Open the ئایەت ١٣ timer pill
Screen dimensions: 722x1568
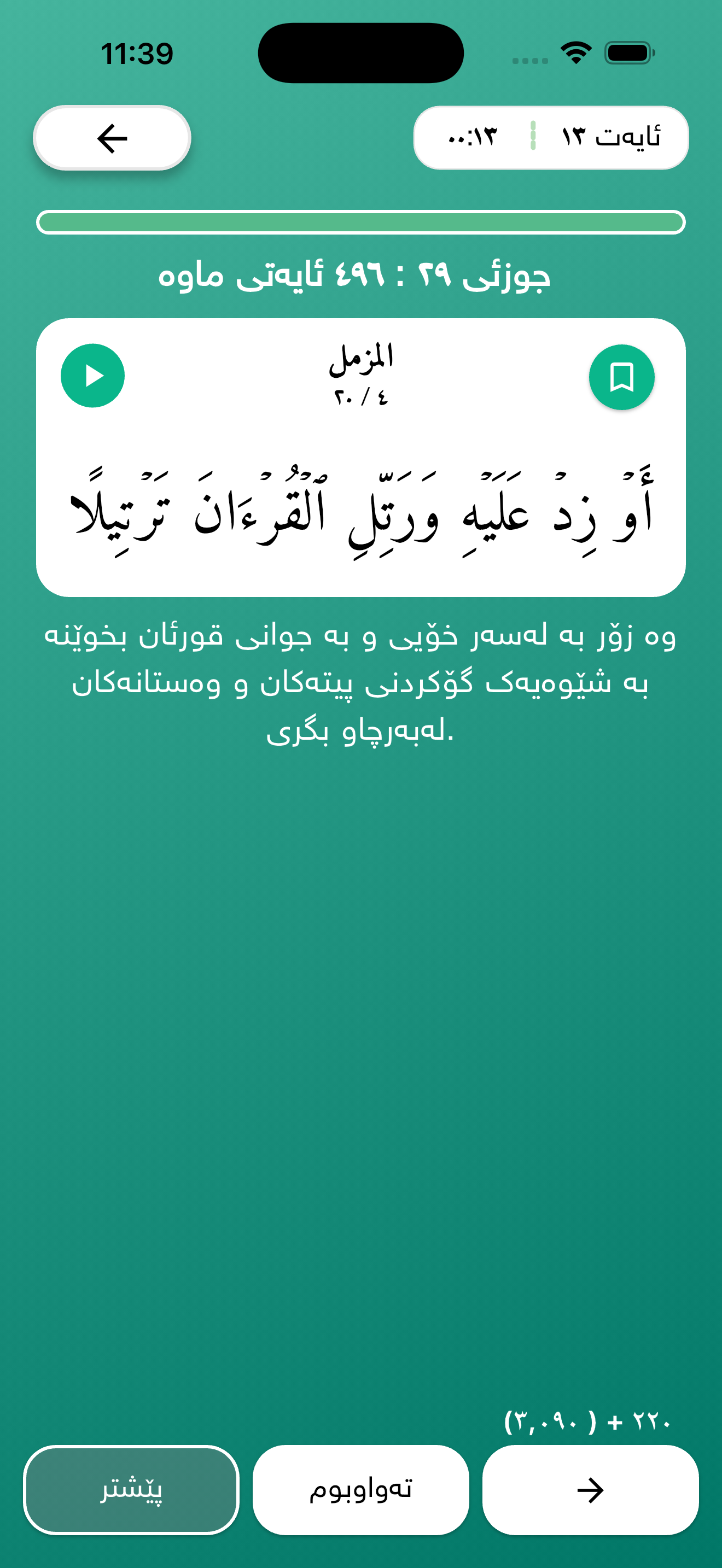551,138
